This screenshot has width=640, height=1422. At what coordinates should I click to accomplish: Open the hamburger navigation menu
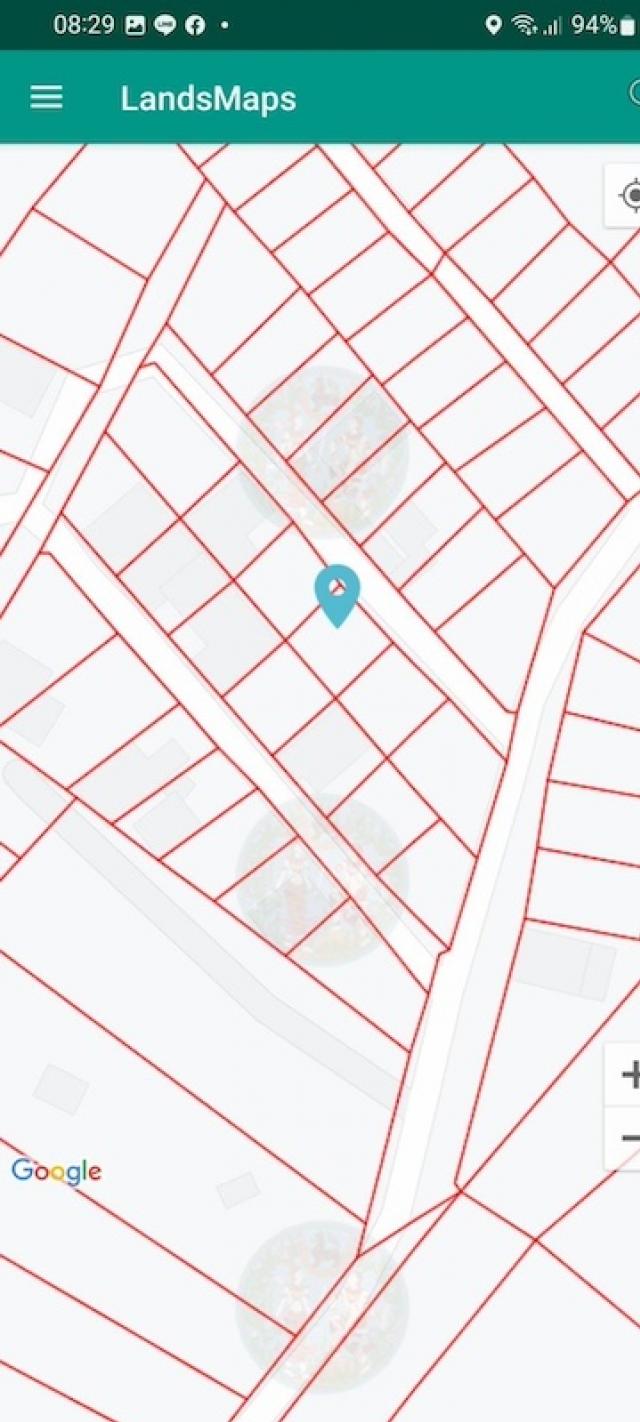[x=46, y=97]
